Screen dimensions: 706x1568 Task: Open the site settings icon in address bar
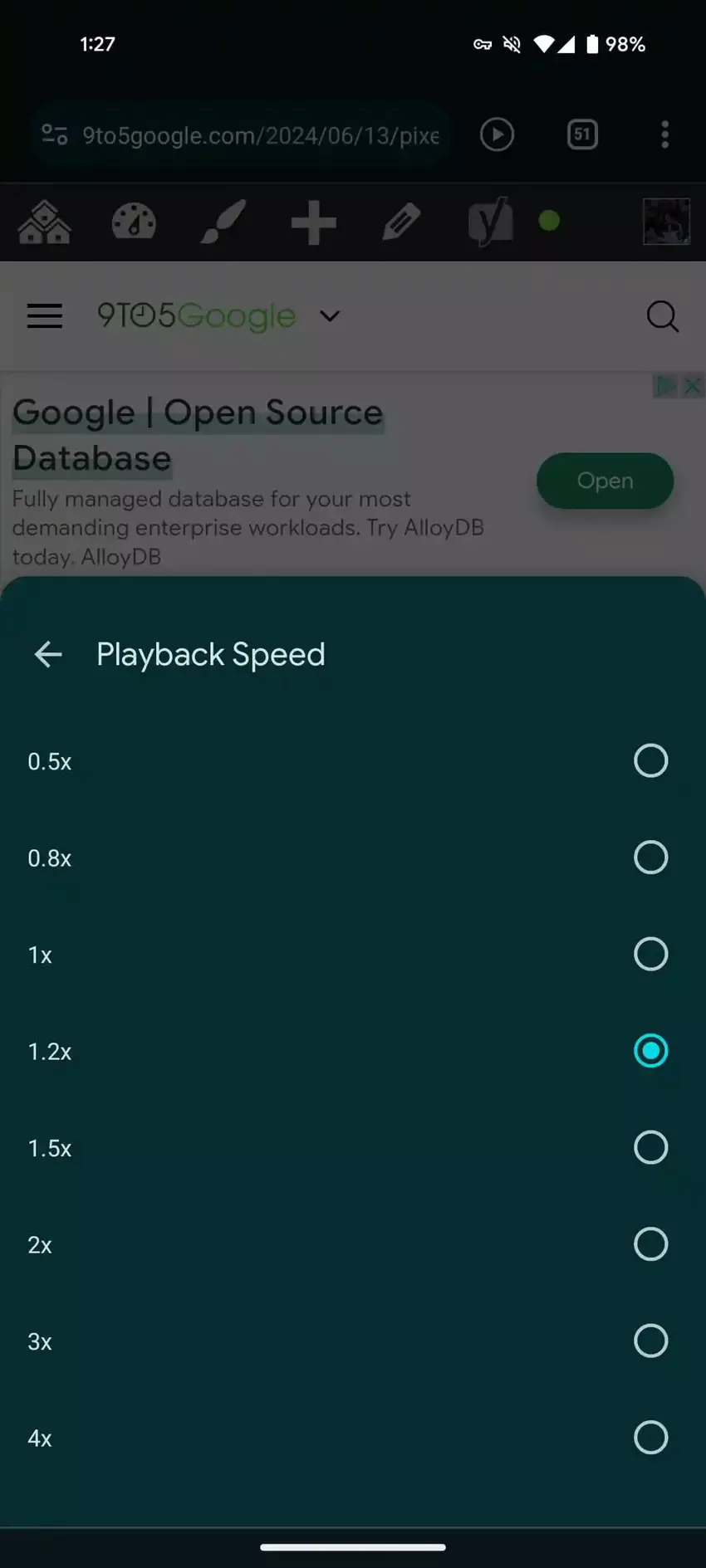pos(55,134)
